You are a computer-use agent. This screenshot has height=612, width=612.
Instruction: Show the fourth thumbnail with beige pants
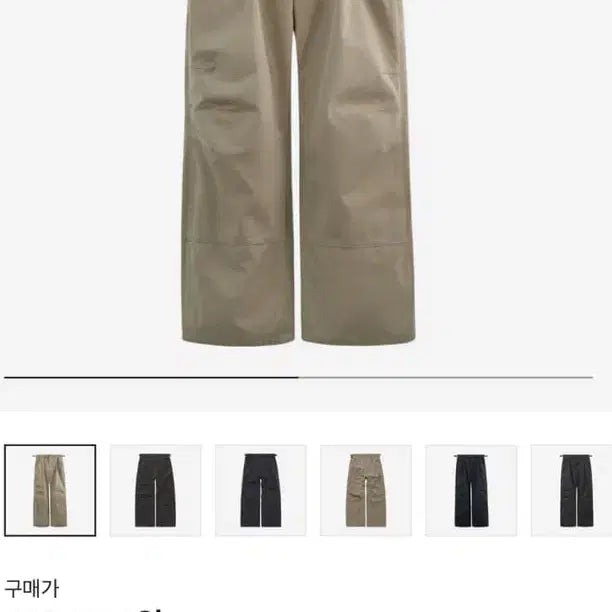click(x=365, y=491)
